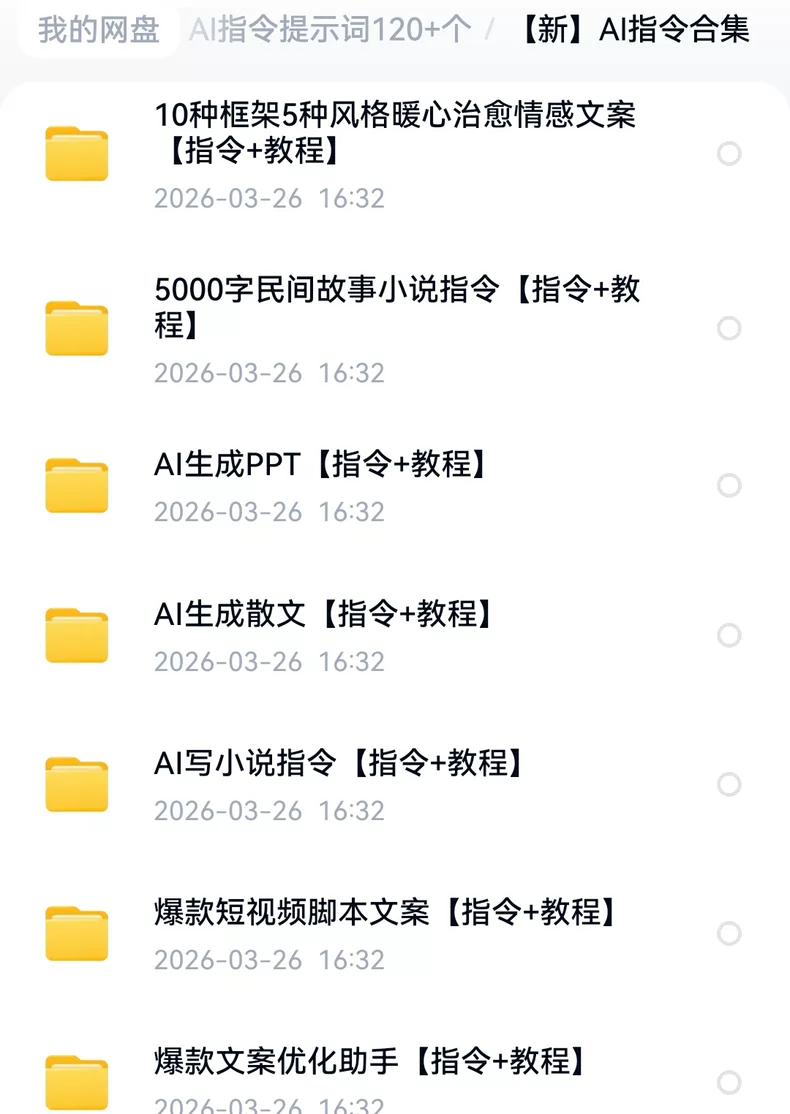Viewport: 790px width, 1114px height.
Task: Open folder 5000字民间故事小说指令
Action: click(397, 307)
